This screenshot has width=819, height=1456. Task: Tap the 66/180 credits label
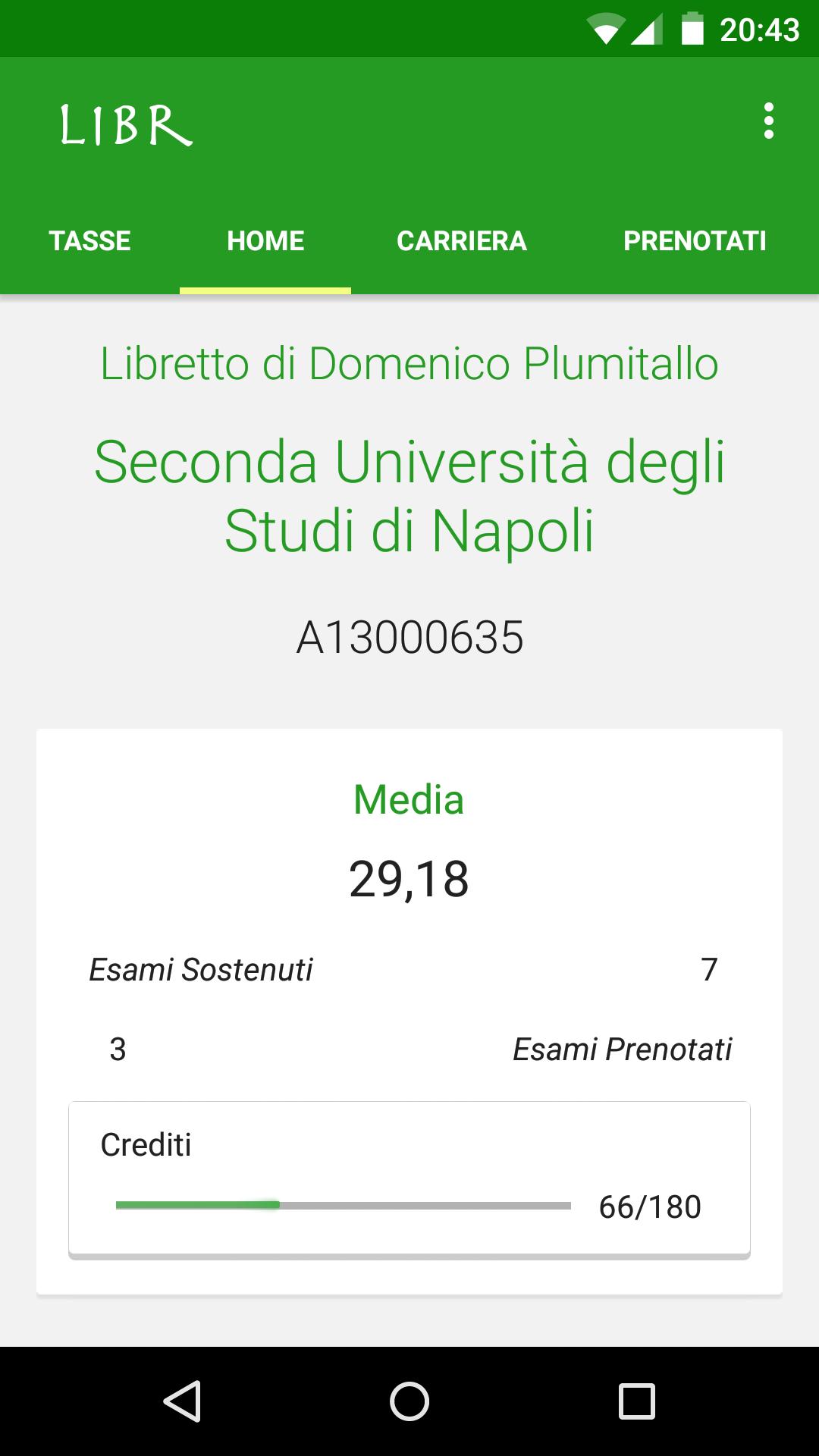[x=651, y=1207]
